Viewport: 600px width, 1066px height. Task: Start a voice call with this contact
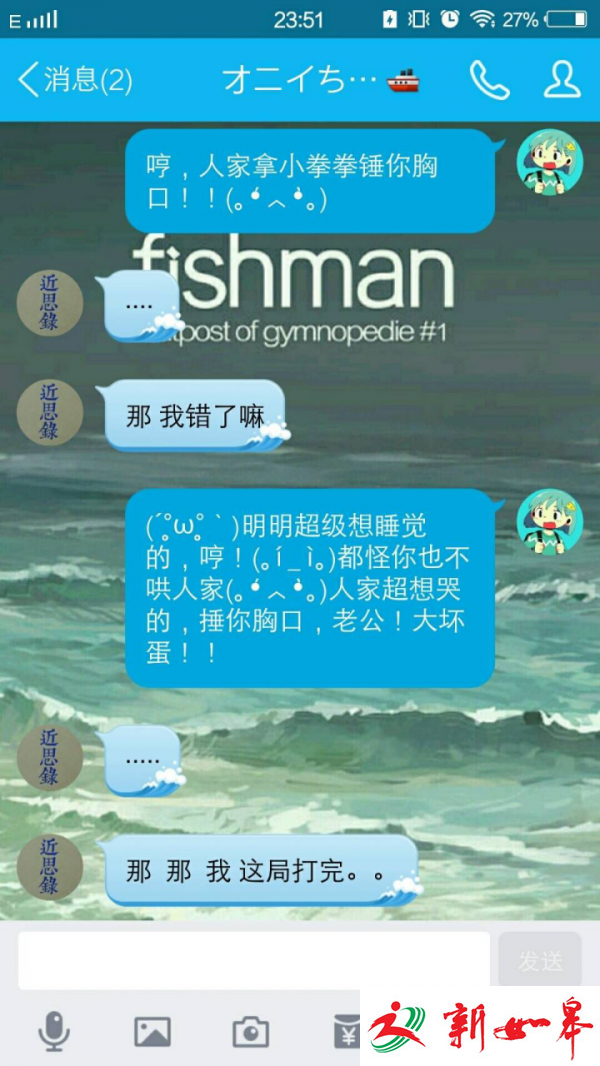(489, 80)
